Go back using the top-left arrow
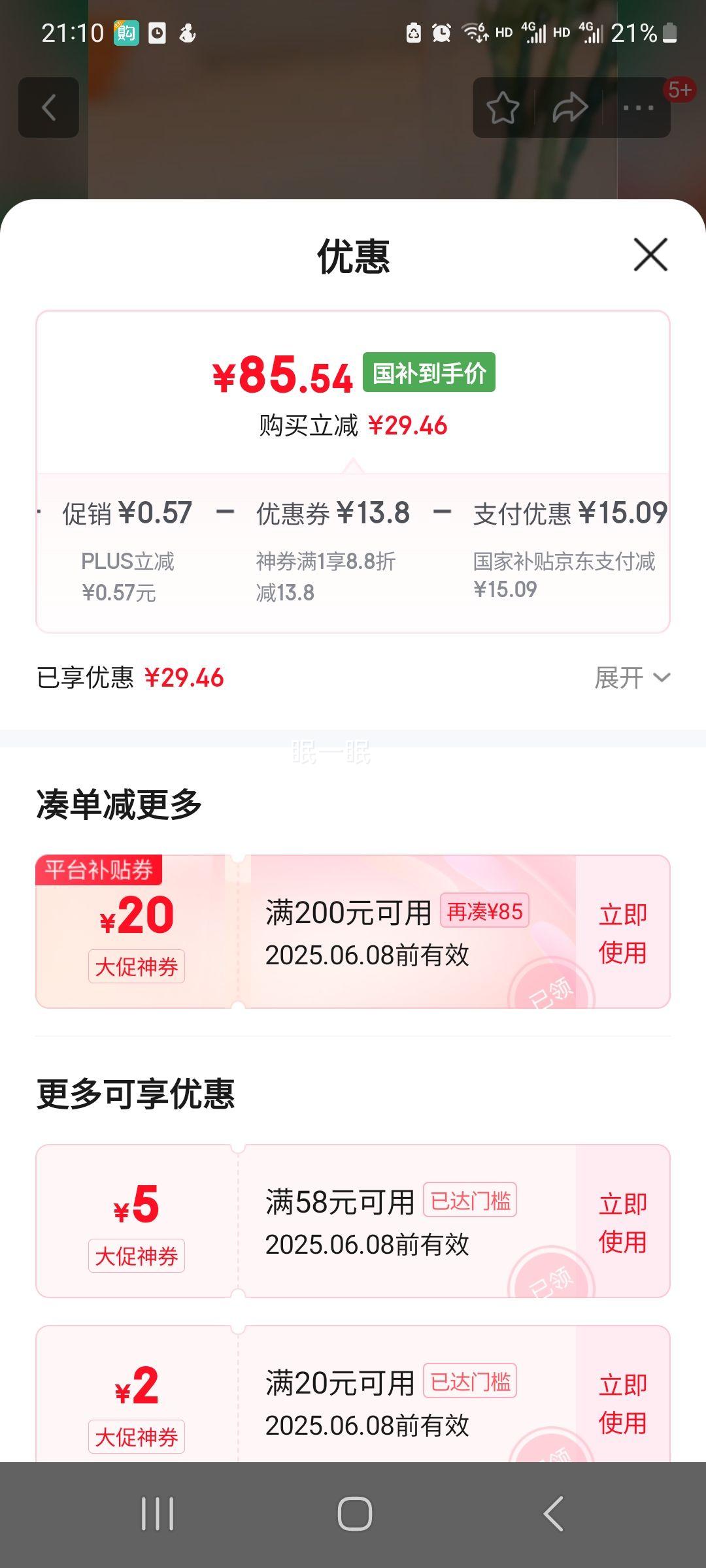The width and height of the screenshot is (706, 1568). point(49,108)
